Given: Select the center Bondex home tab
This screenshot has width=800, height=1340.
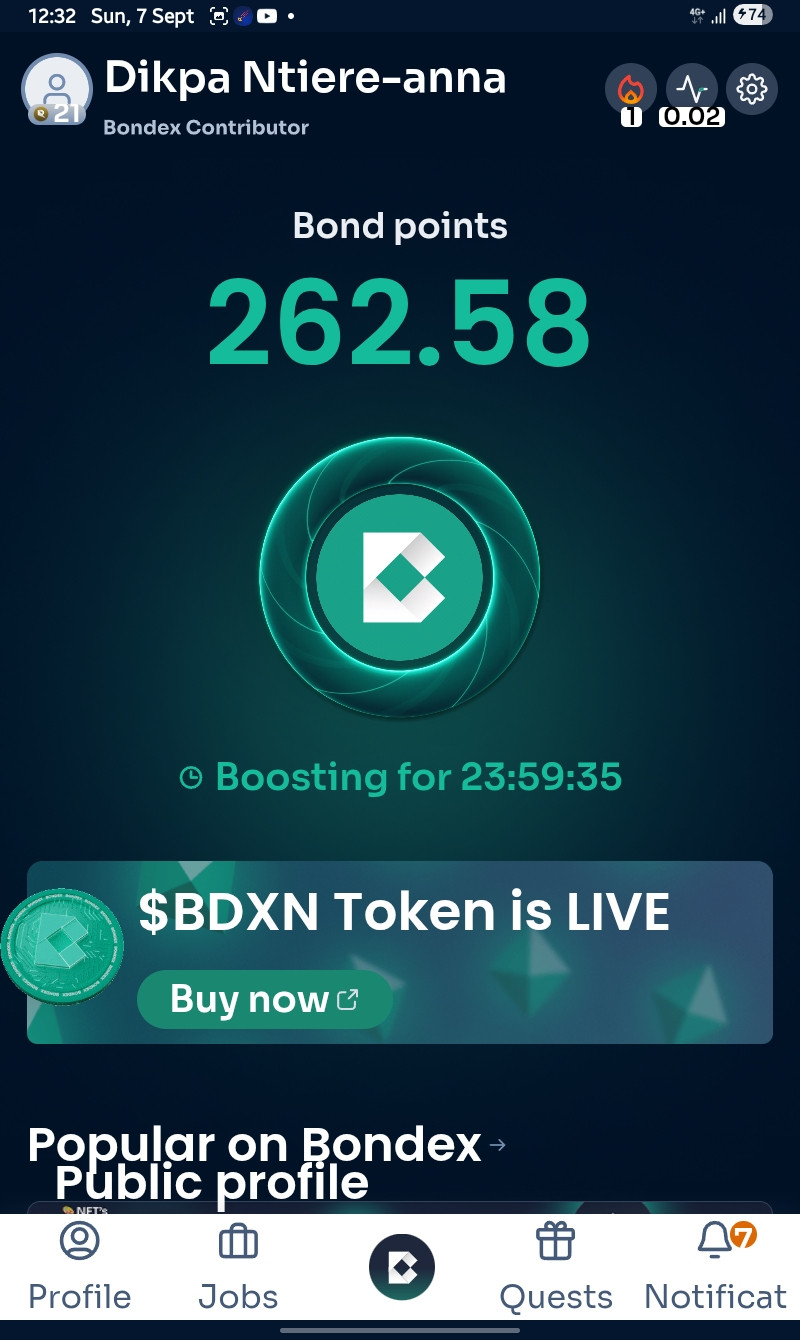Looking at the screenshot, I should pos(402,1267).
